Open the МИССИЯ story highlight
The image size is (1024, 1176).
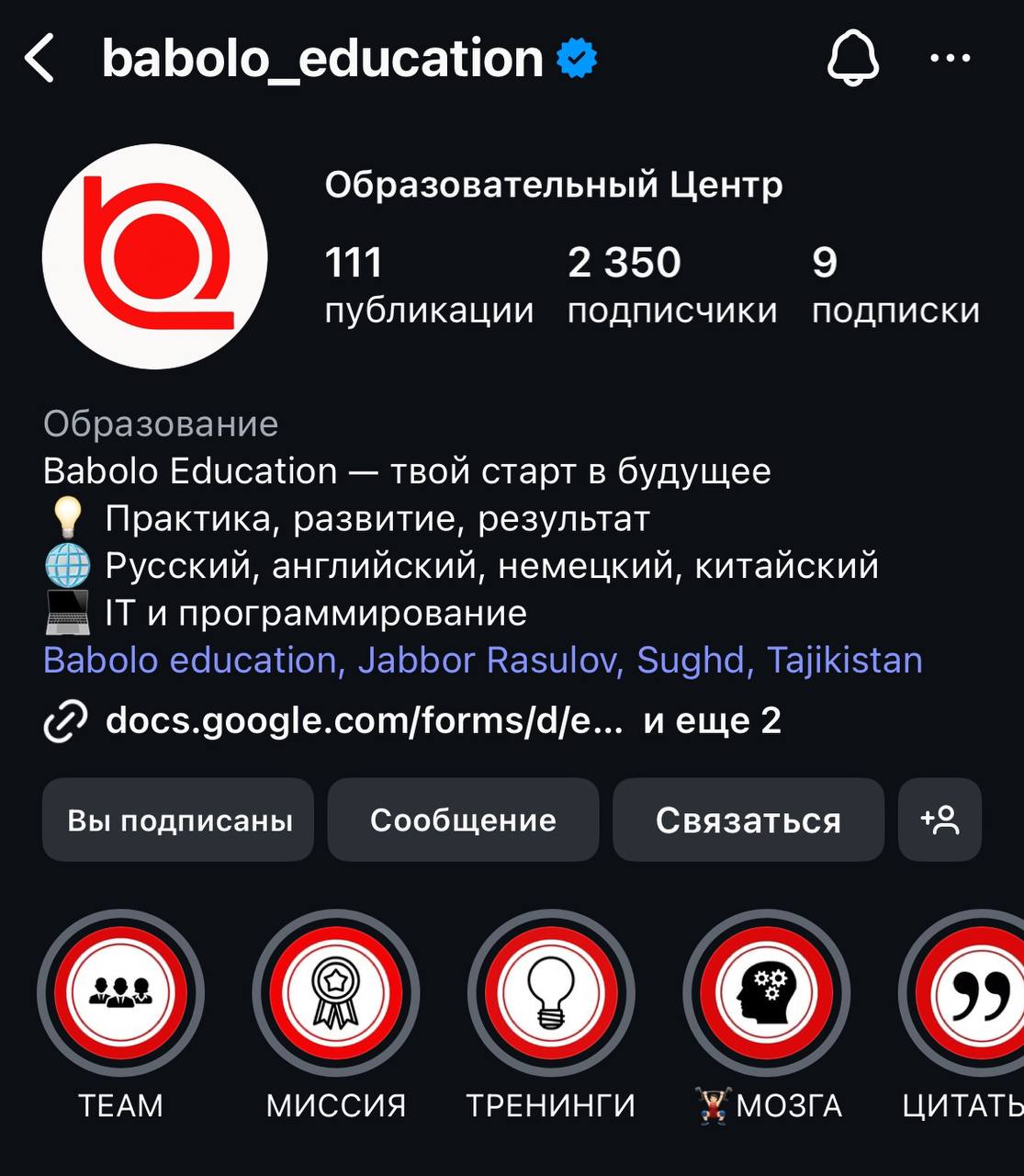pyautogui.click(x=336, y=993)
